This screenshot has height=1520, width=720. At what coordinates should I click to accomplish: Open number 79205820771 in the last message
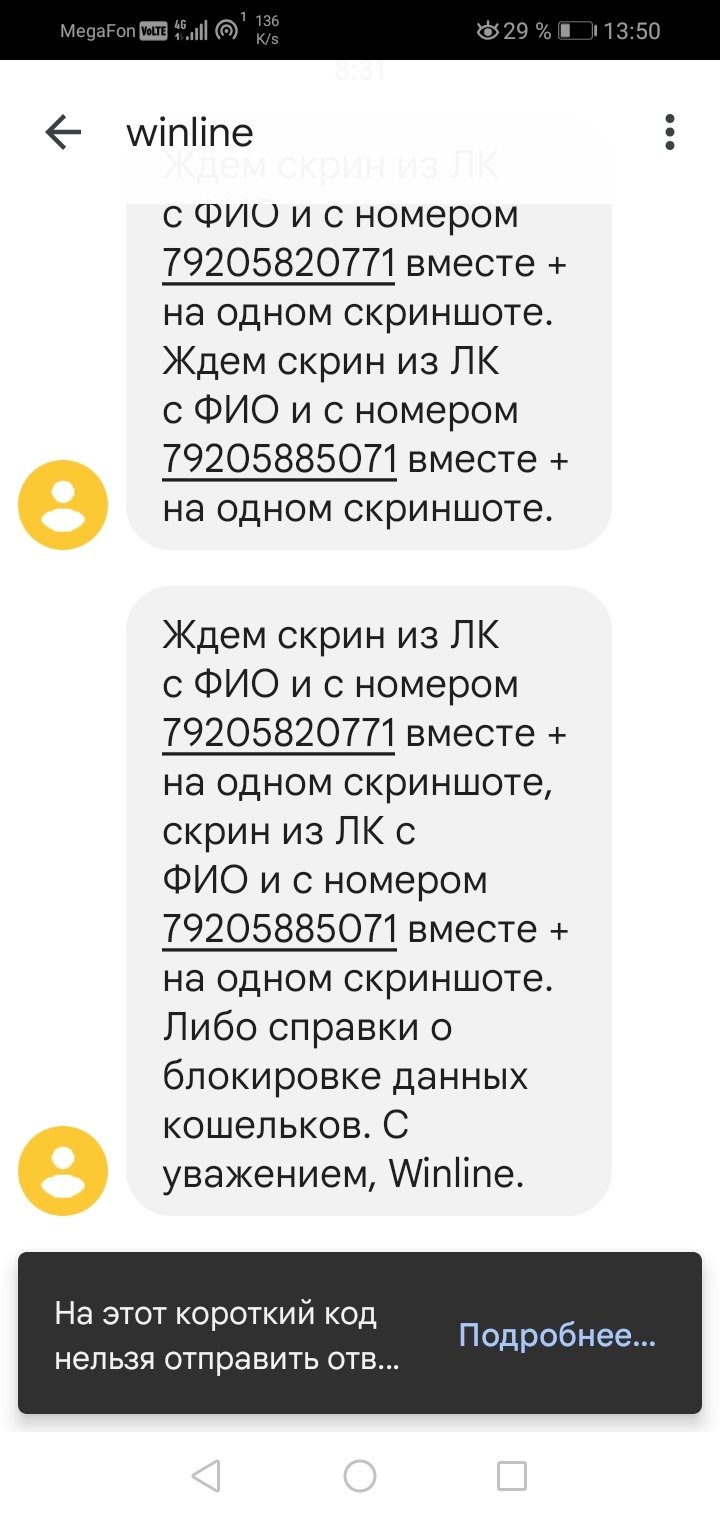279,733
